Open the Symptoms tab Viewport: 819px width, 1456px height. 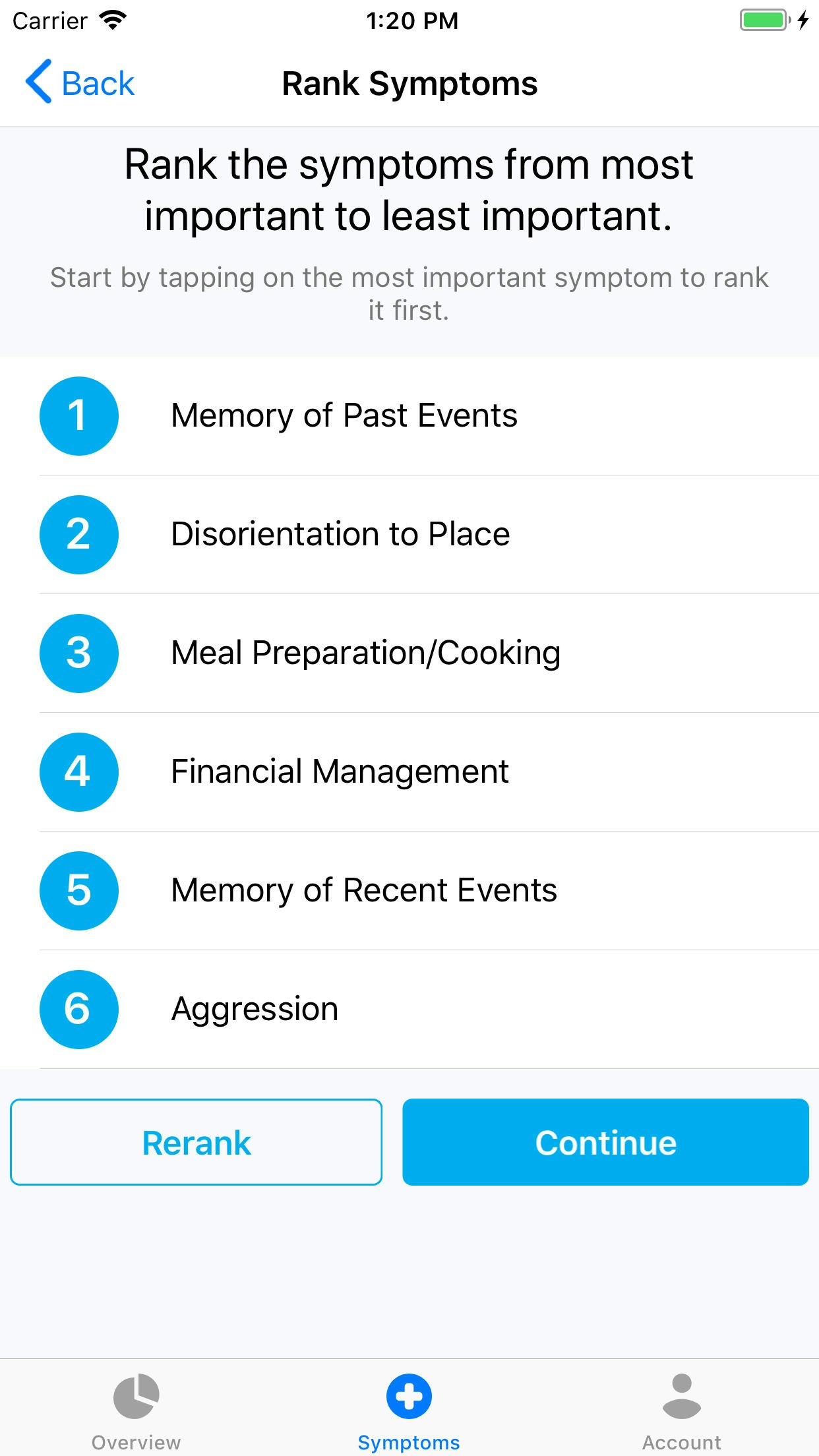[x=409, y=1411]
